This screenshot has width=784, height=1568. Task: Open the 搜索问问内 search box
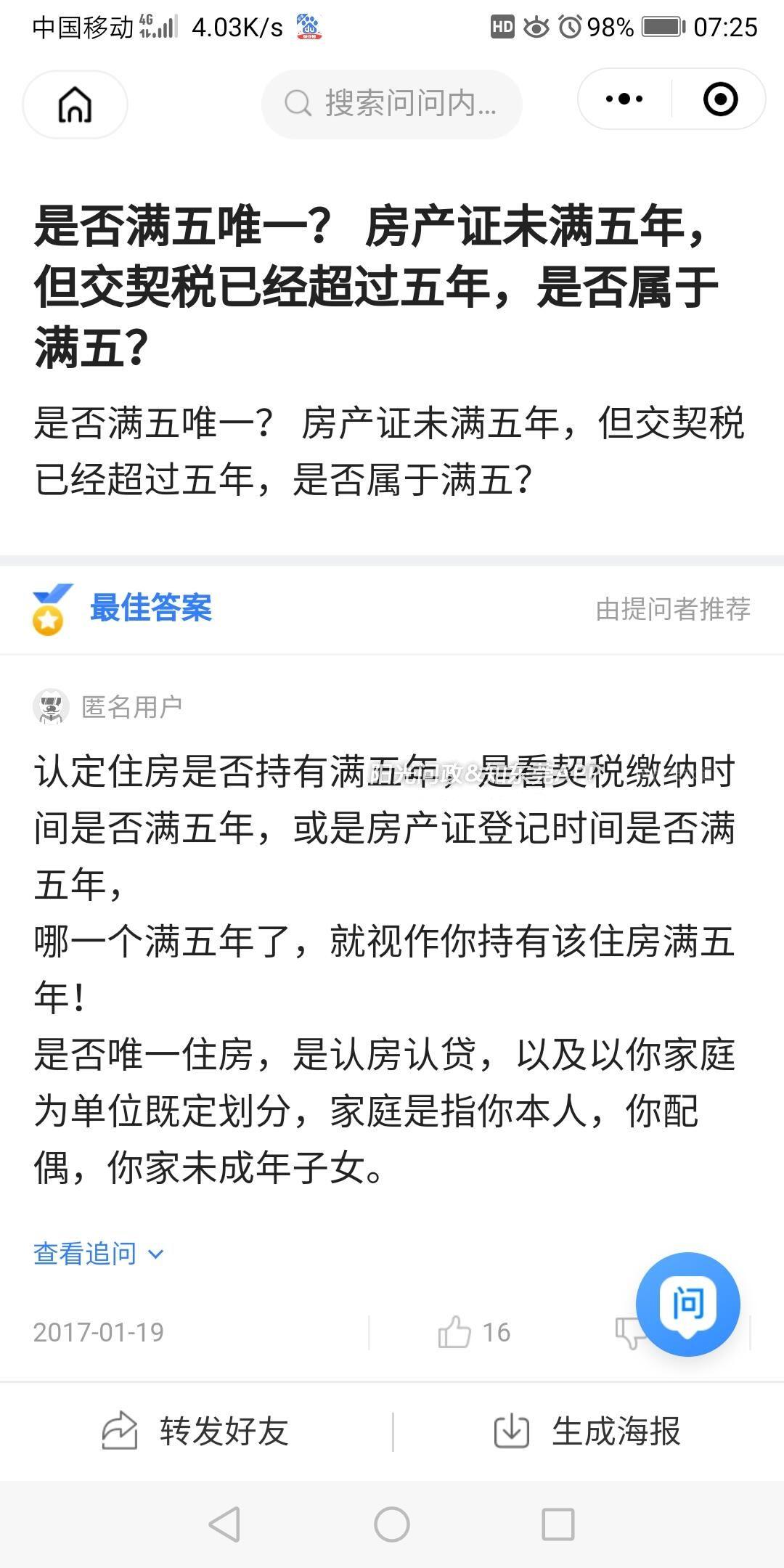coord(392,105)
